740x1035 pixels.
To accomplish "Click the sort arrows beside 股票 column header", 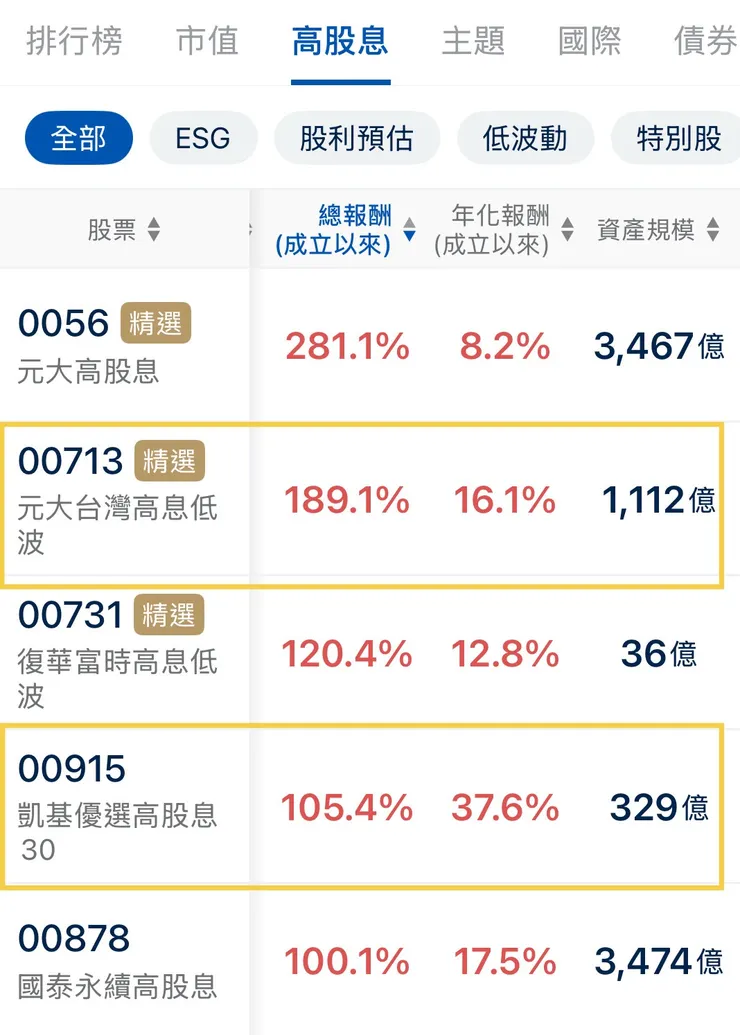I will point(155,228).
